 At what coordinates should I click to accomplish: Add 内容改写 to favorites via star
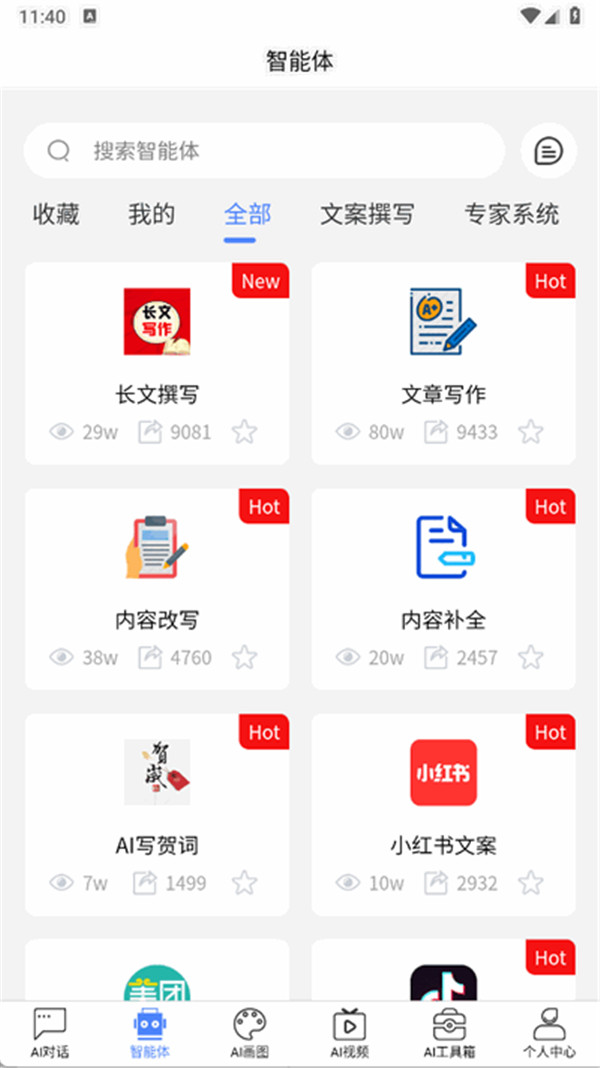coord(245,657)
